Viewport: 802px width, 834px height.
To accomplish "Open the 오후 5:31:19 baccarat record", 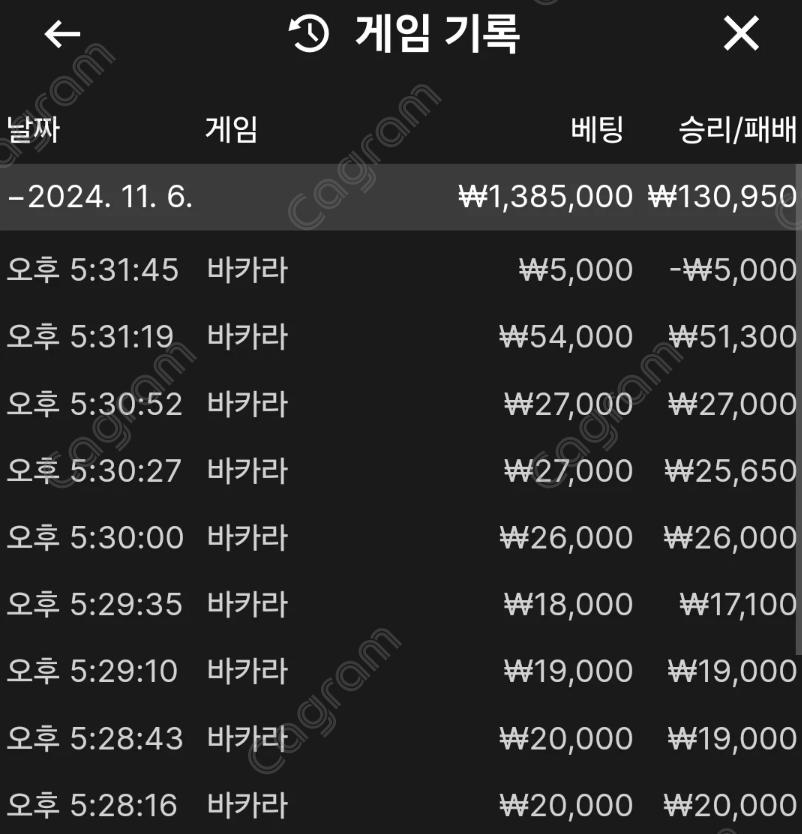I will [x=400, y=337].
